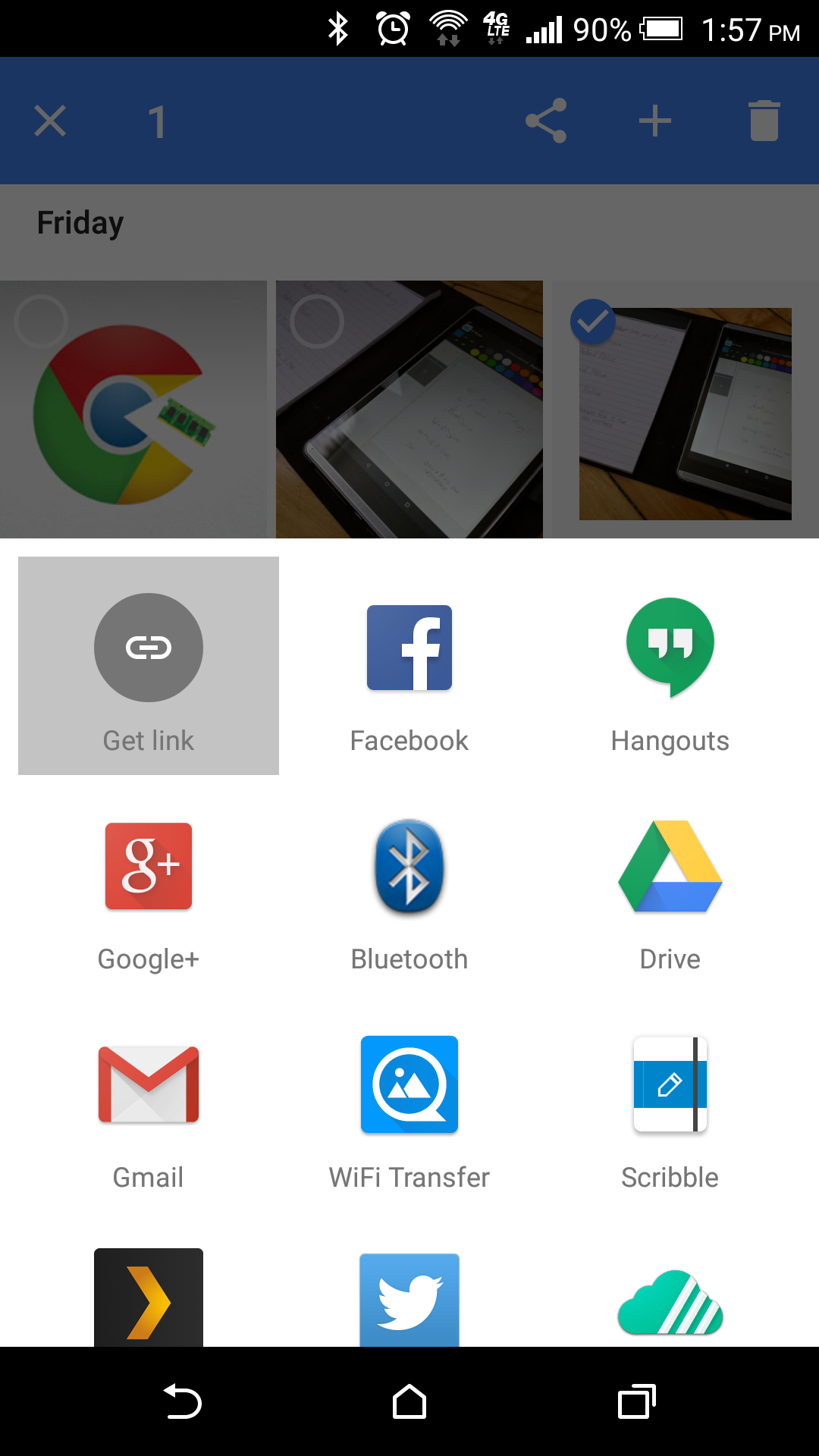Open the recent apps overview
This screenshot has width=819, height=1456.
(x=637, y=1401)
